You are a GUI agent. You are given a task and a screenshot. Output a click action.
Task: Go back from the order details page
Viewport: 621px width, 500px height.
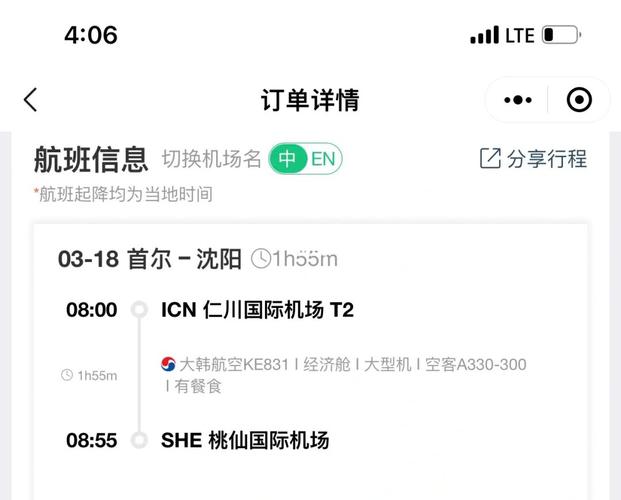coord(30,100)
